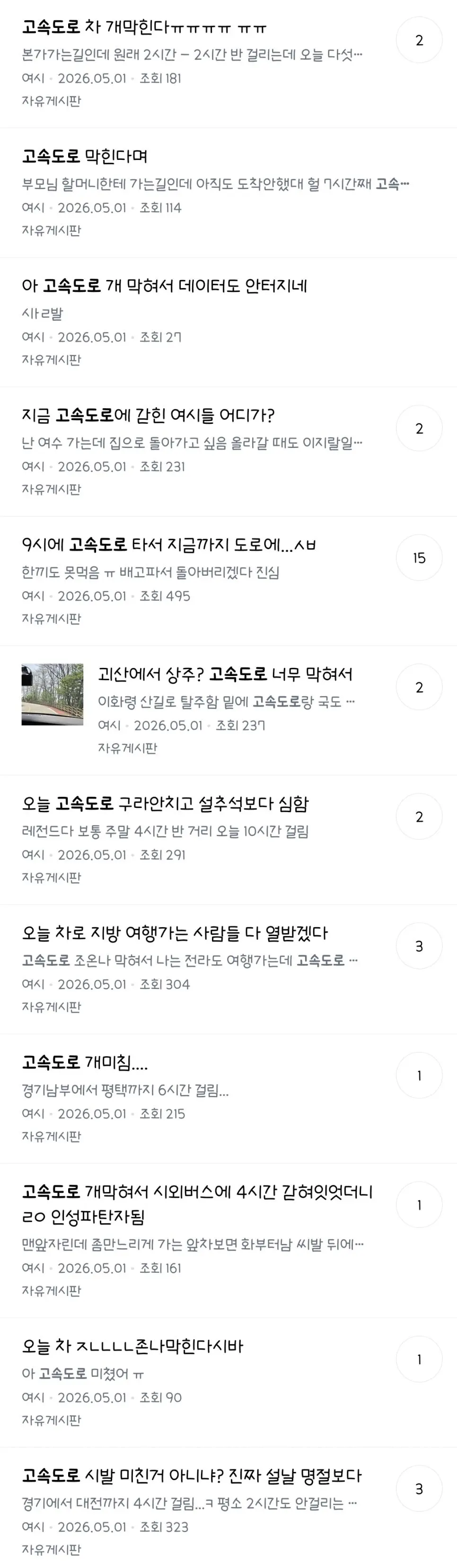Open the post '고속도로 막힌다며'
Image resolution: width=457 pixels, height=1568 pixels.
tap(85, 157)
